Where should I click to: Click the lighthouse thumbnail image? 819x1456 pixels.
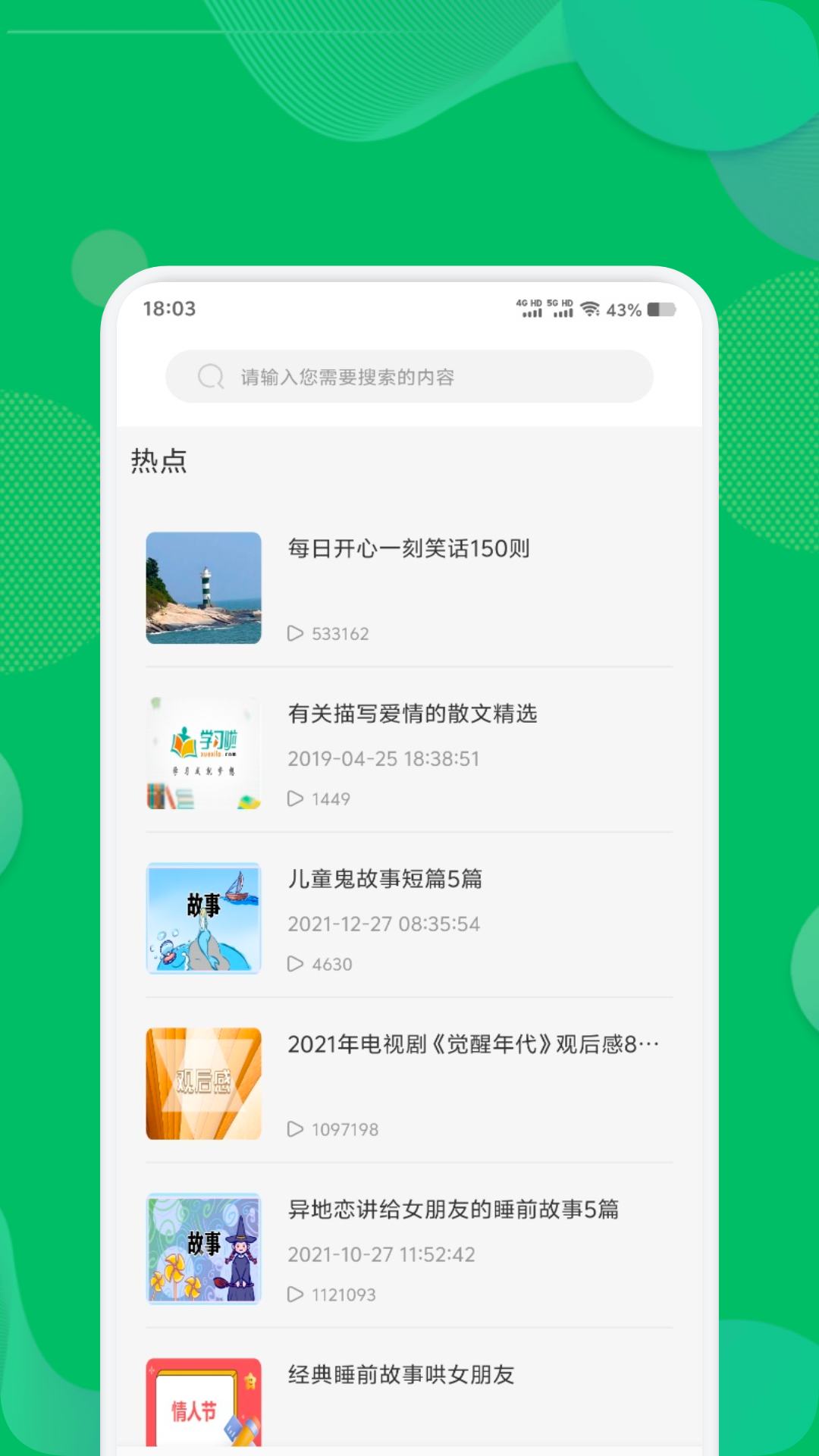203,588
